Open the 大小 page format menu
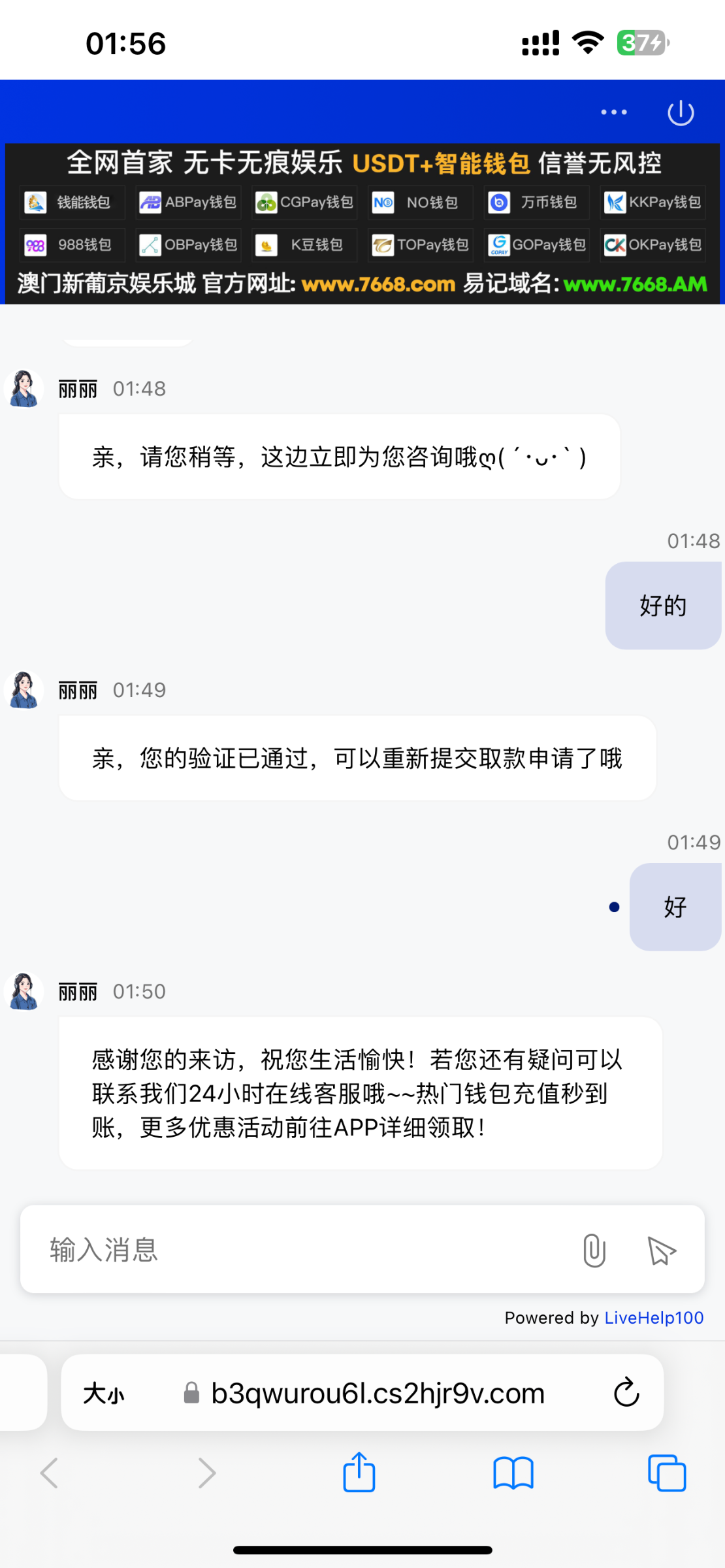The height and width of the screenshot is (1568, 725). [104, 1394]
